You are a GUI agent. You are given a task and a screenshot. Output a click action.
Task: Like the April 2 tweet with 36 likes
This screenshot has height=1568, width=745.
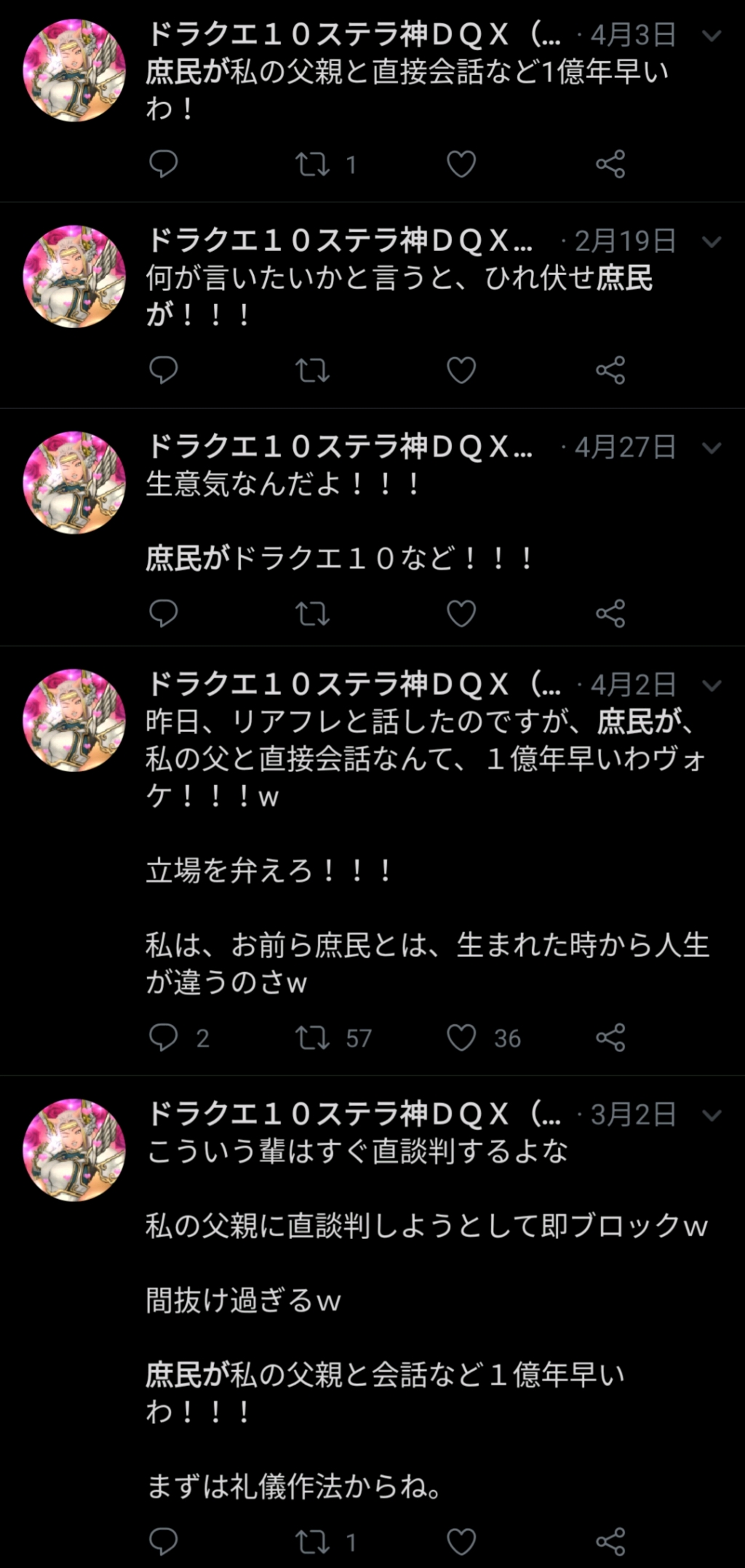461,1038
